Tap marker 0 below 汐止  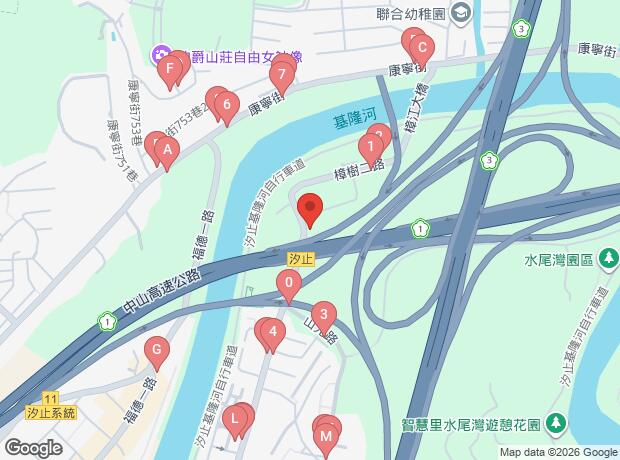[x=289, y=284]
